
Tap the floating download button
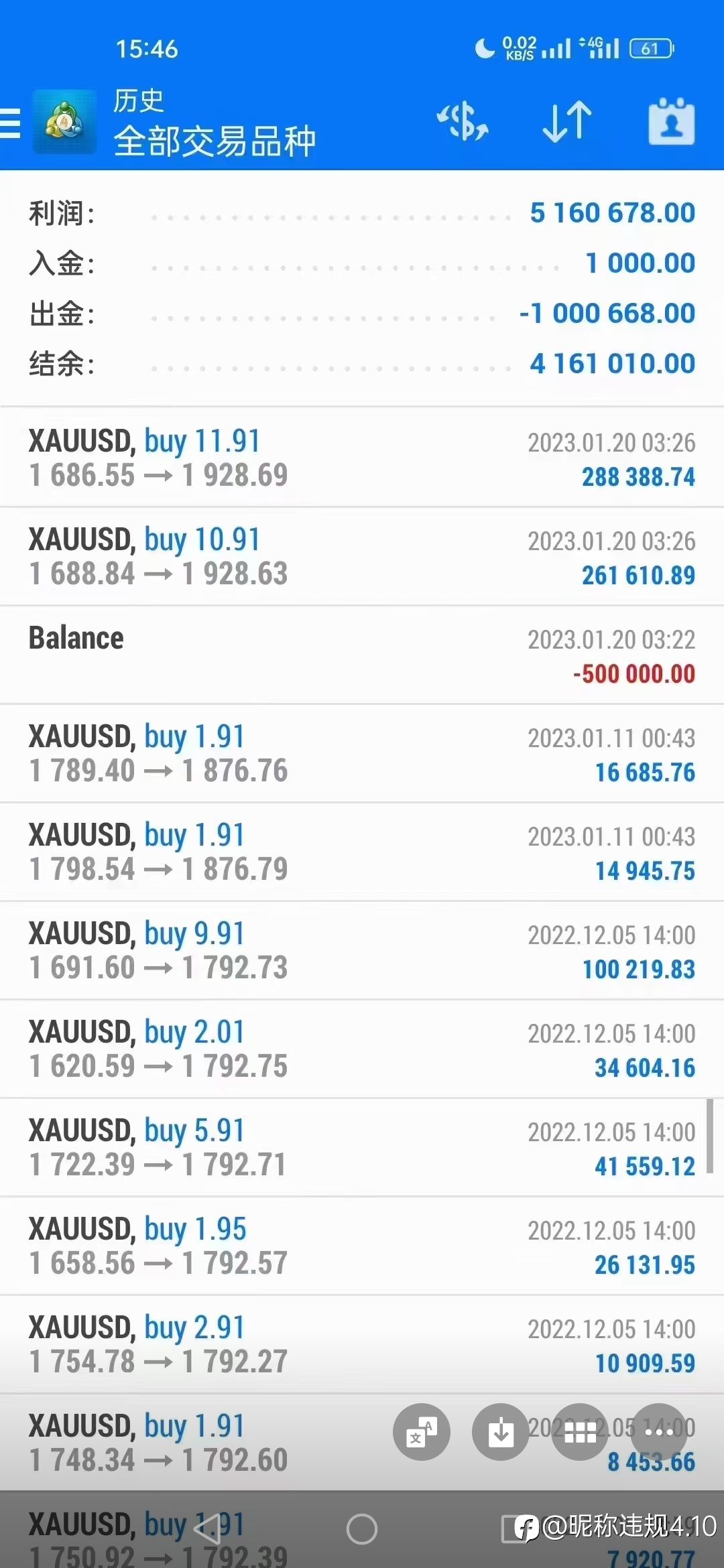pos(501,1432)
